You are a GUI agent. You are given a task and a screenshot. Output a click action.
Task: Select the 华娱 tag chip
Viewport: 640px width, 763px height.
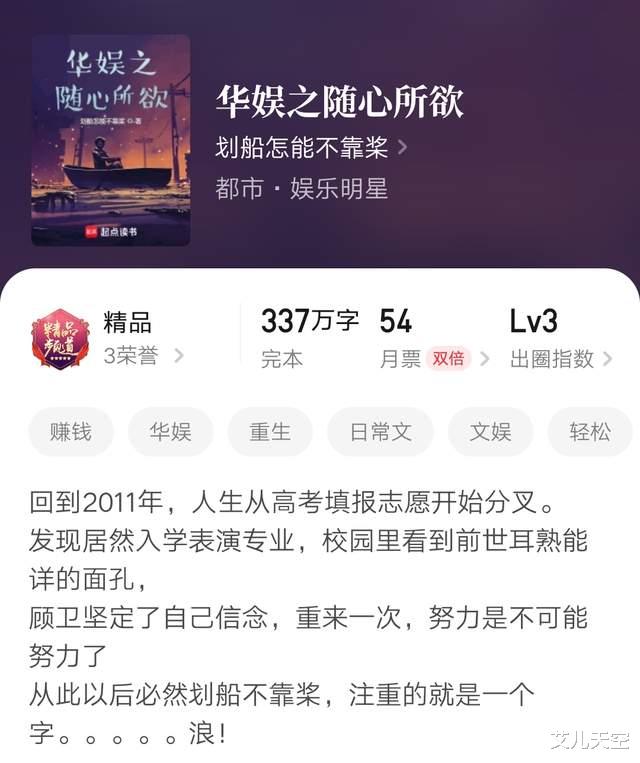[170, 432]
